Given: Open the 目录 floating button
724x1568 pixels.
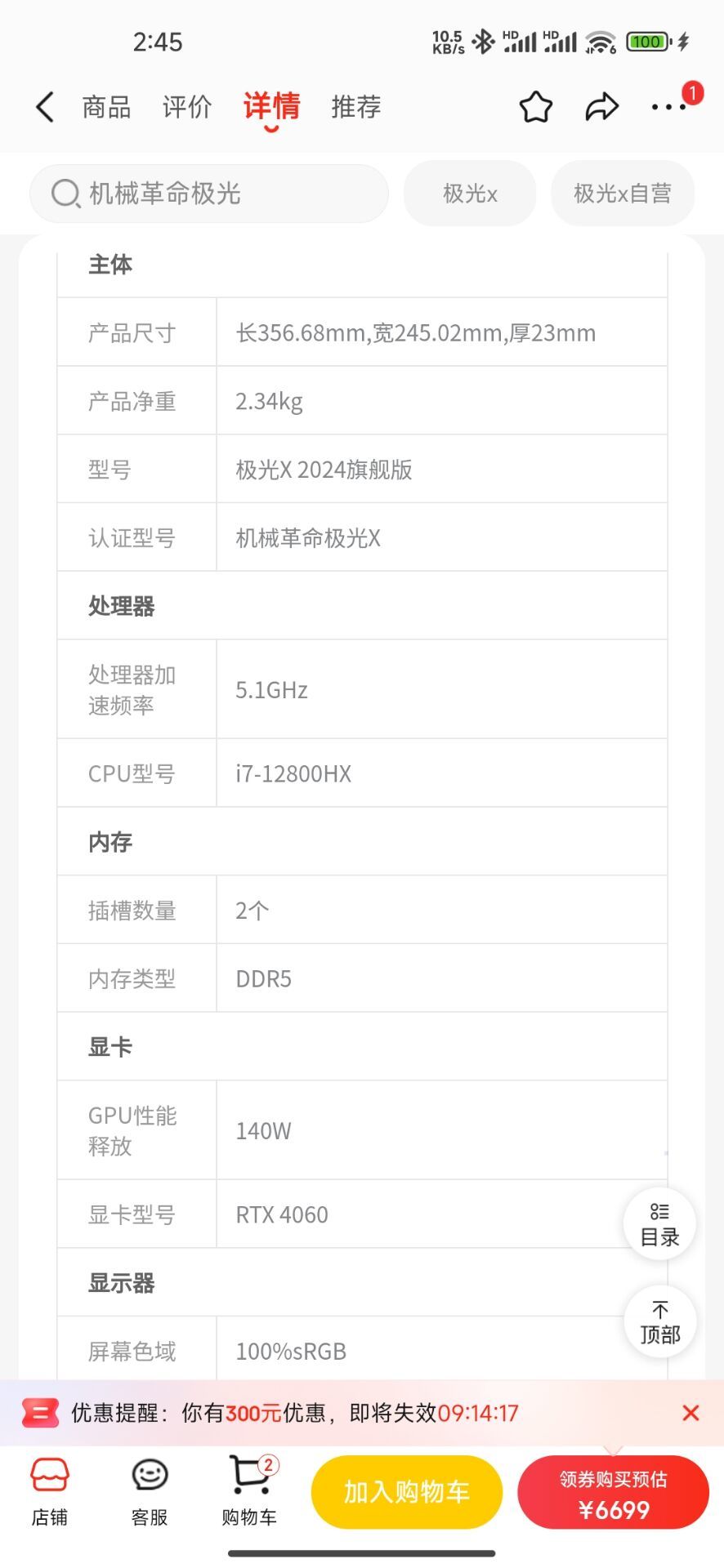Looking at the screenshot, I should (659, 1224).
